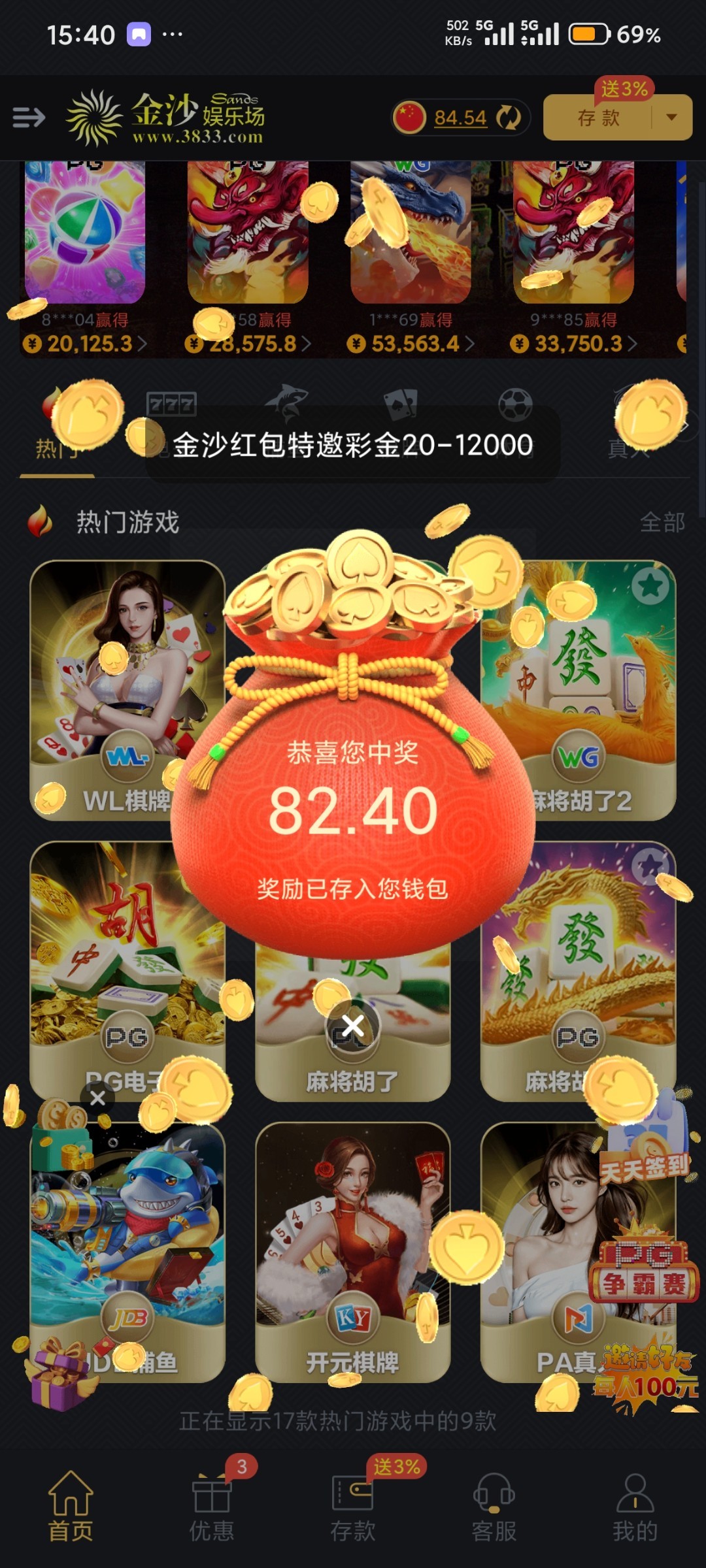This screenshot has width=706, height=1568.
Task: Refresh the wallet balance
Action: (x=508, y=118)
